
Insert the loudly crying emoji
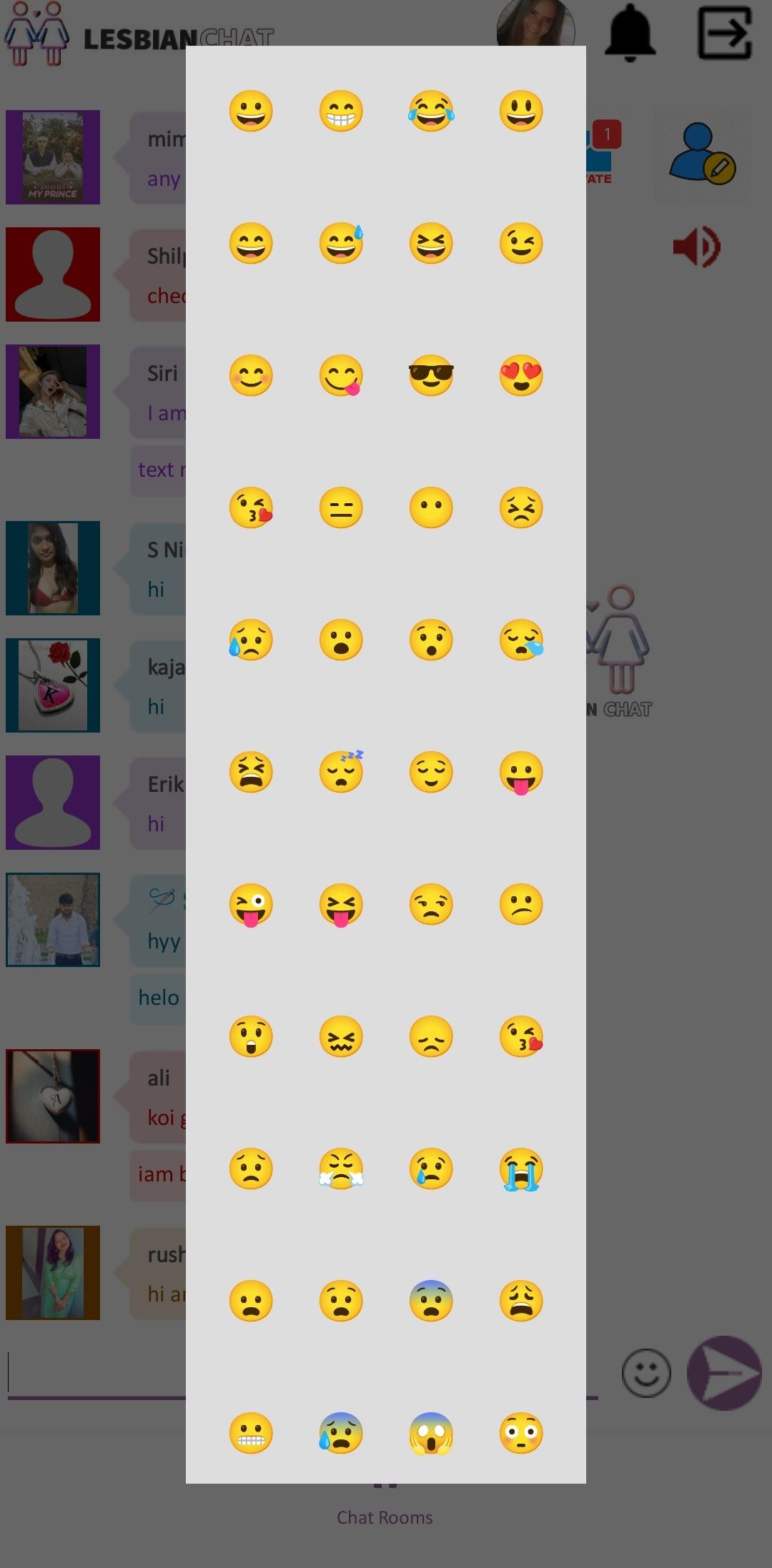point(521,1169)
